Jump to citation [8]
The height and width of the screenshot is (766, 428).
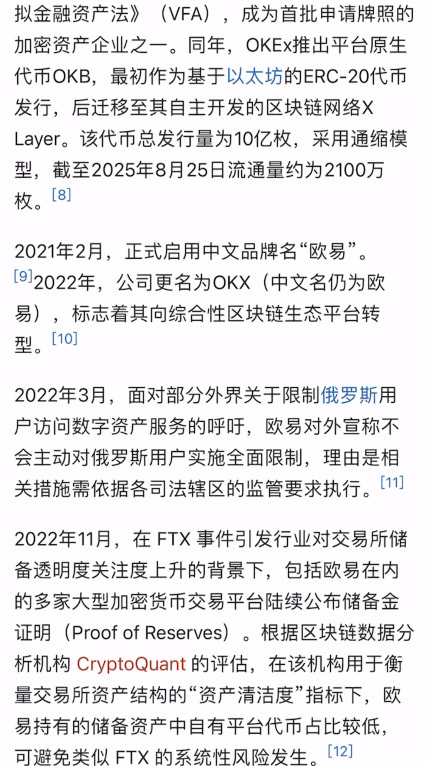point(61,195)
